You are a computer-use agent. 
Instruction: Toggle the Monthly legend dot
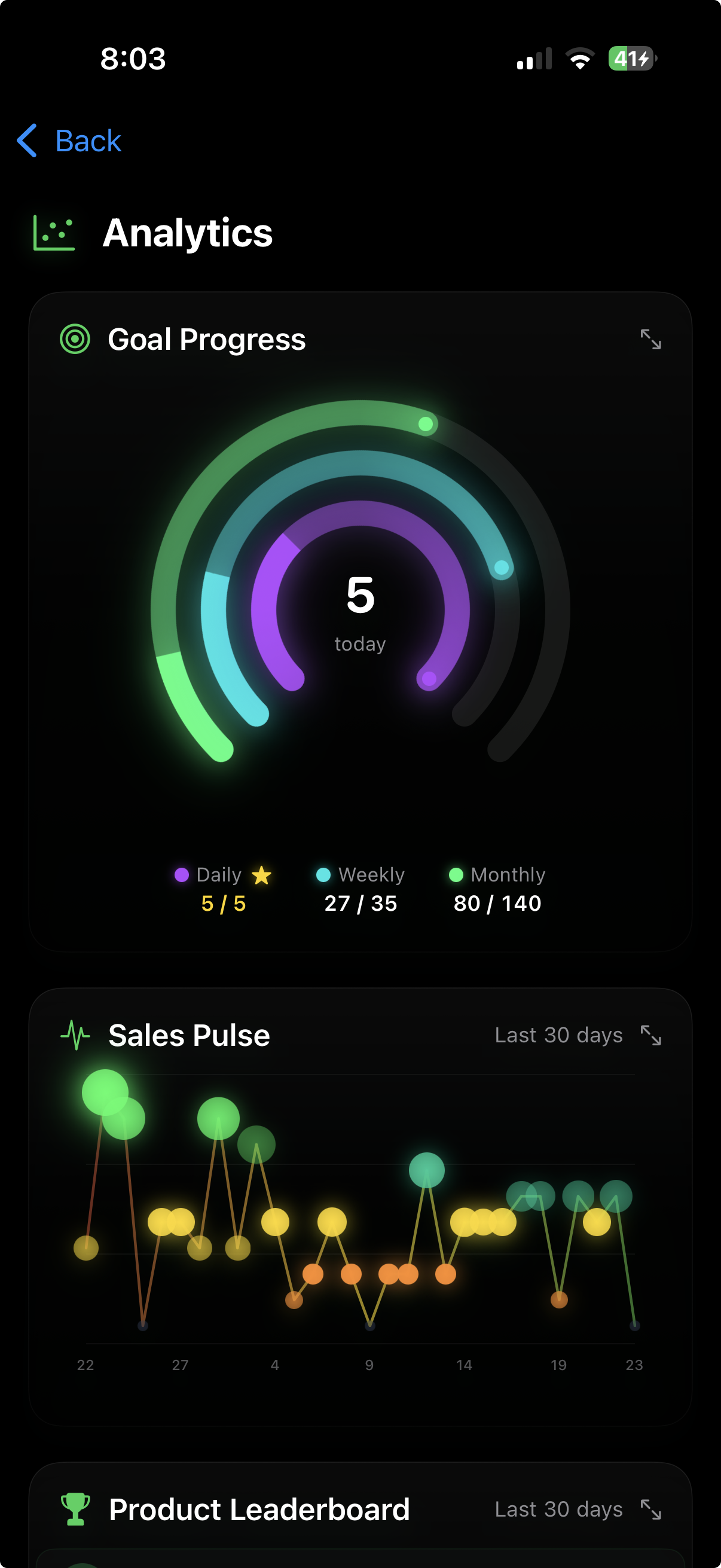[x=455, y=875]
